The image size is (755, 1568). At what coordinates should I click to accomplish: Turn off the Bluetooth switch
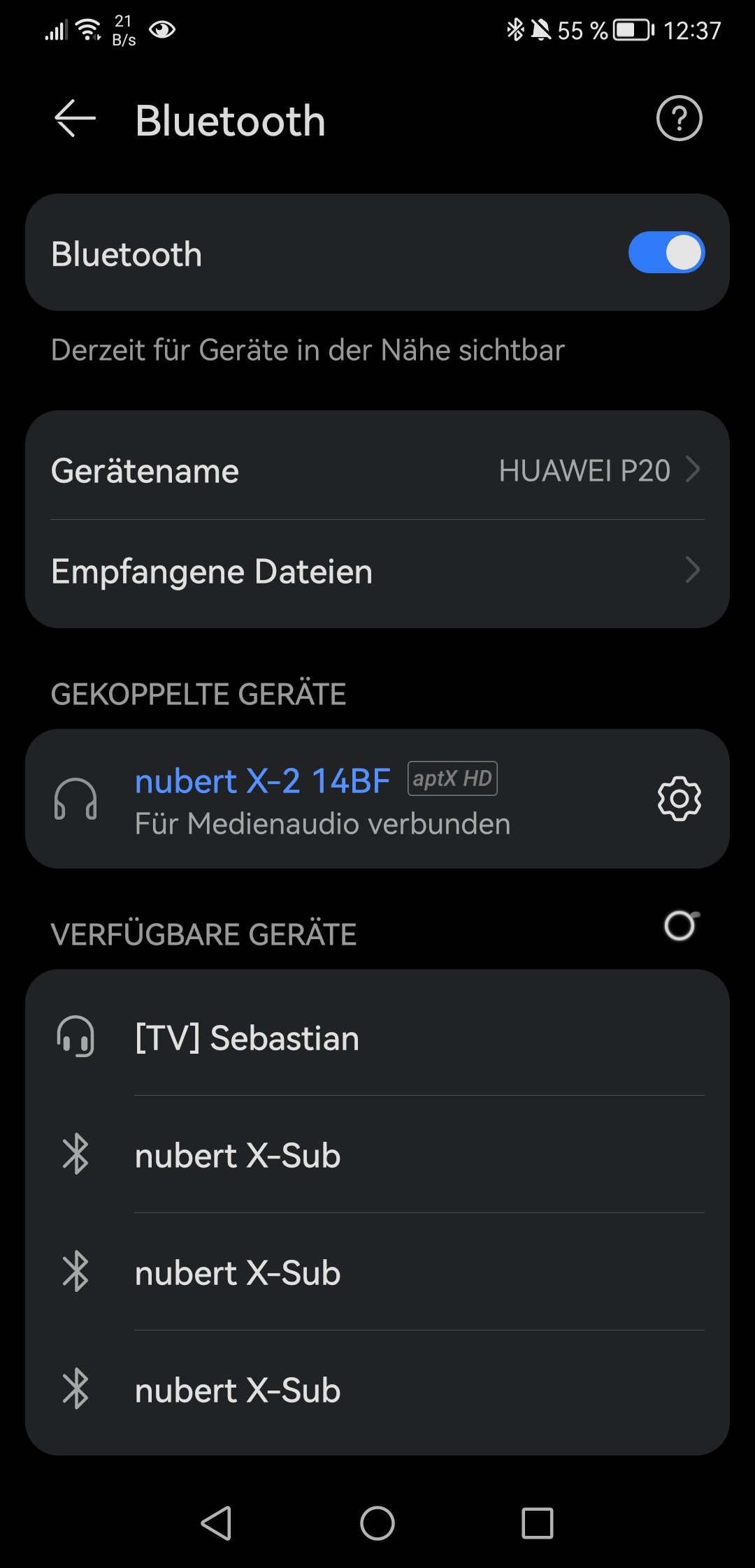[x=666, y=252]
